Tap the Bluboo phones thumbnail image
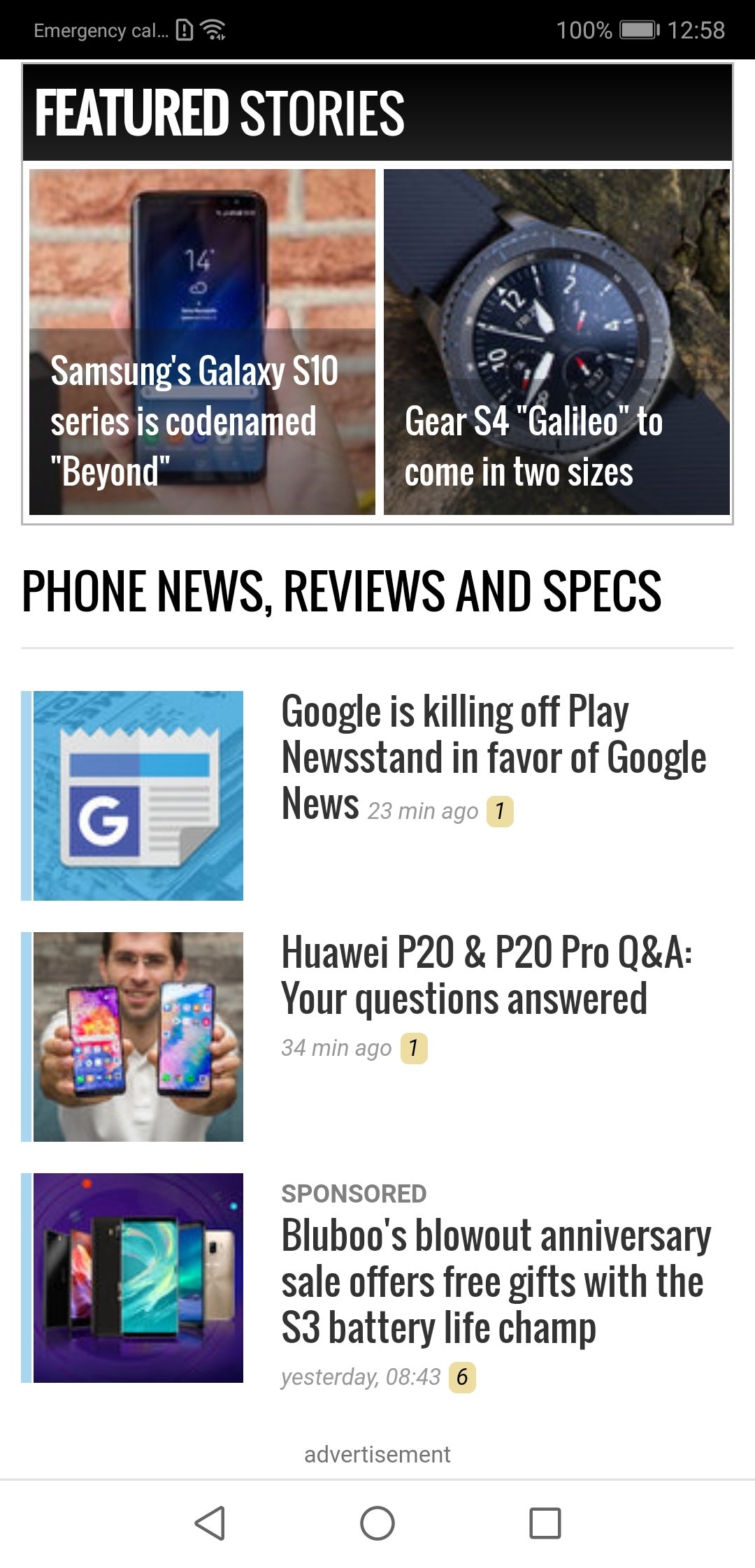 click(x=138, y=1277)
